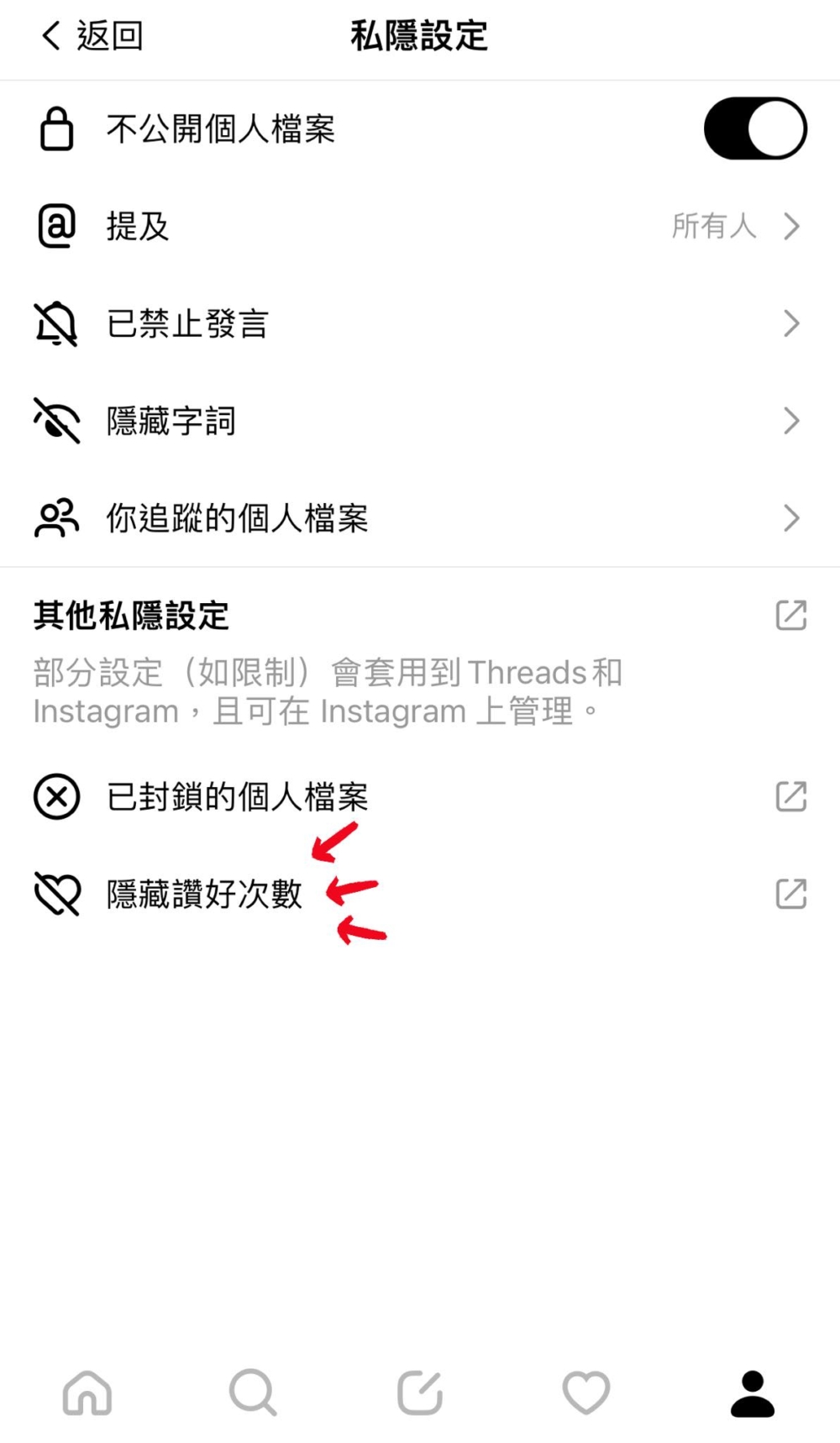The width and height of the screenshot is (840, 1443).
Task: Click the compose new thread icon
Action: 420,1392
